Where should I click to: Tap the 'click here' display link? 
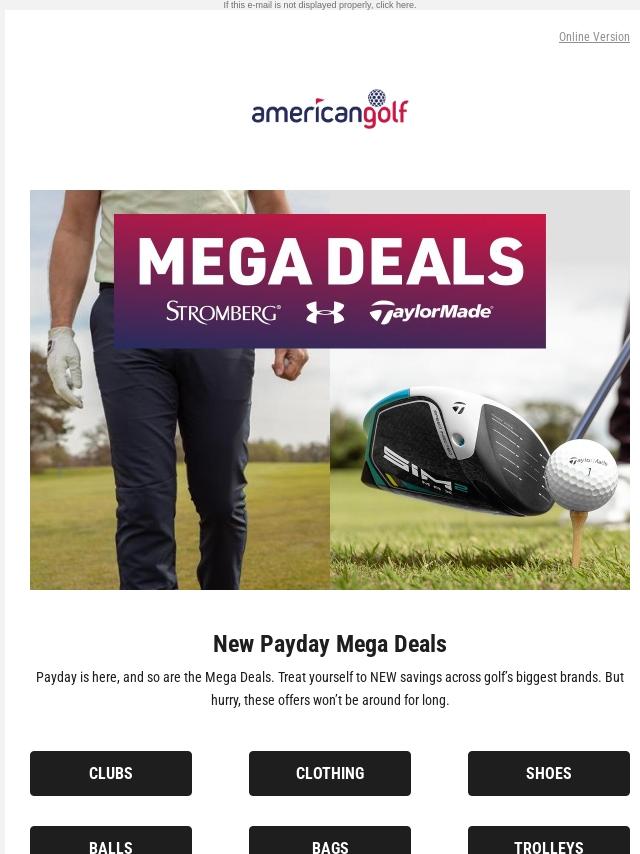point(395,5)
